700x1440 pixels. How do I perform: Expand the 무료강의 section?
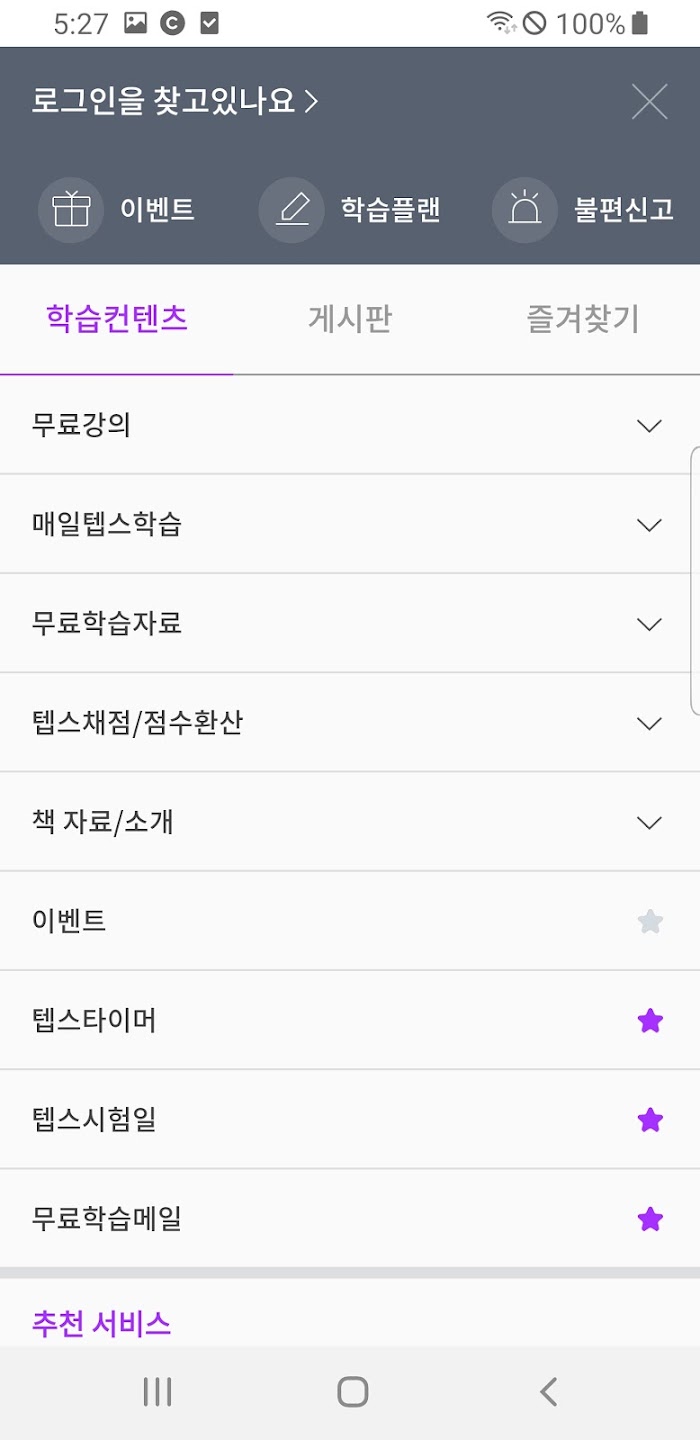click(x=350, y=426)
